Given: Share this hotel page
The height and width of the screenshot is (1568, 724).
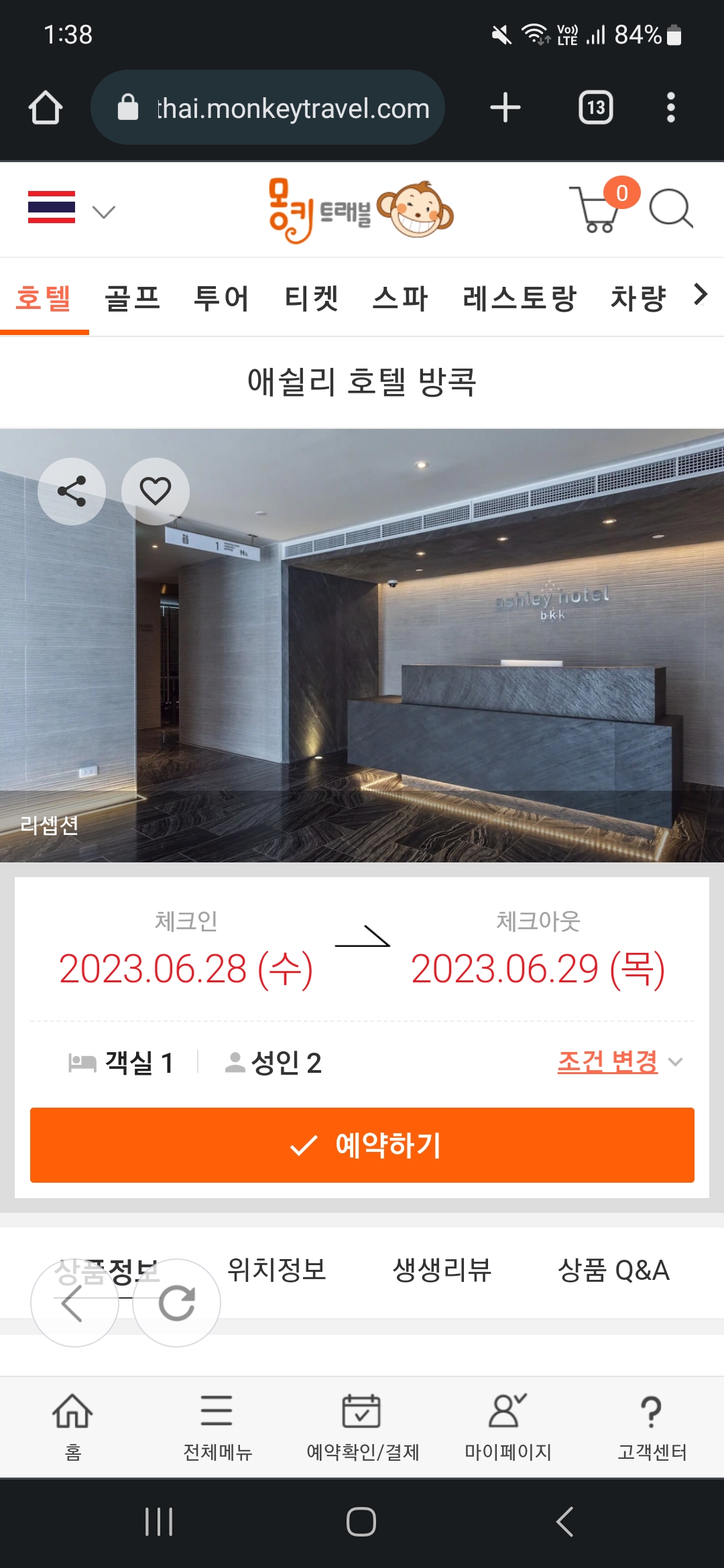Looking at the screenshot, I should coord(72,491).
